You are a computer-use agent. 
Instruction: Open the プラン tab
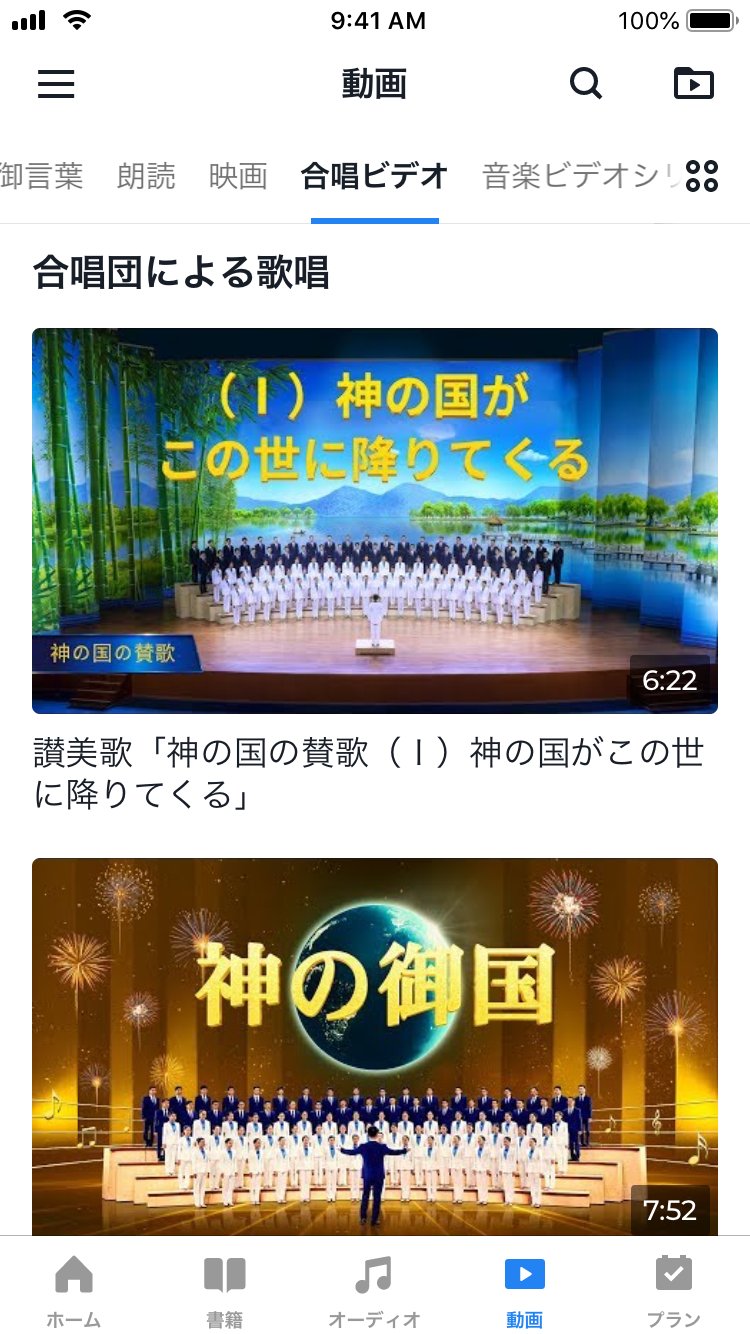(674, 1290)
